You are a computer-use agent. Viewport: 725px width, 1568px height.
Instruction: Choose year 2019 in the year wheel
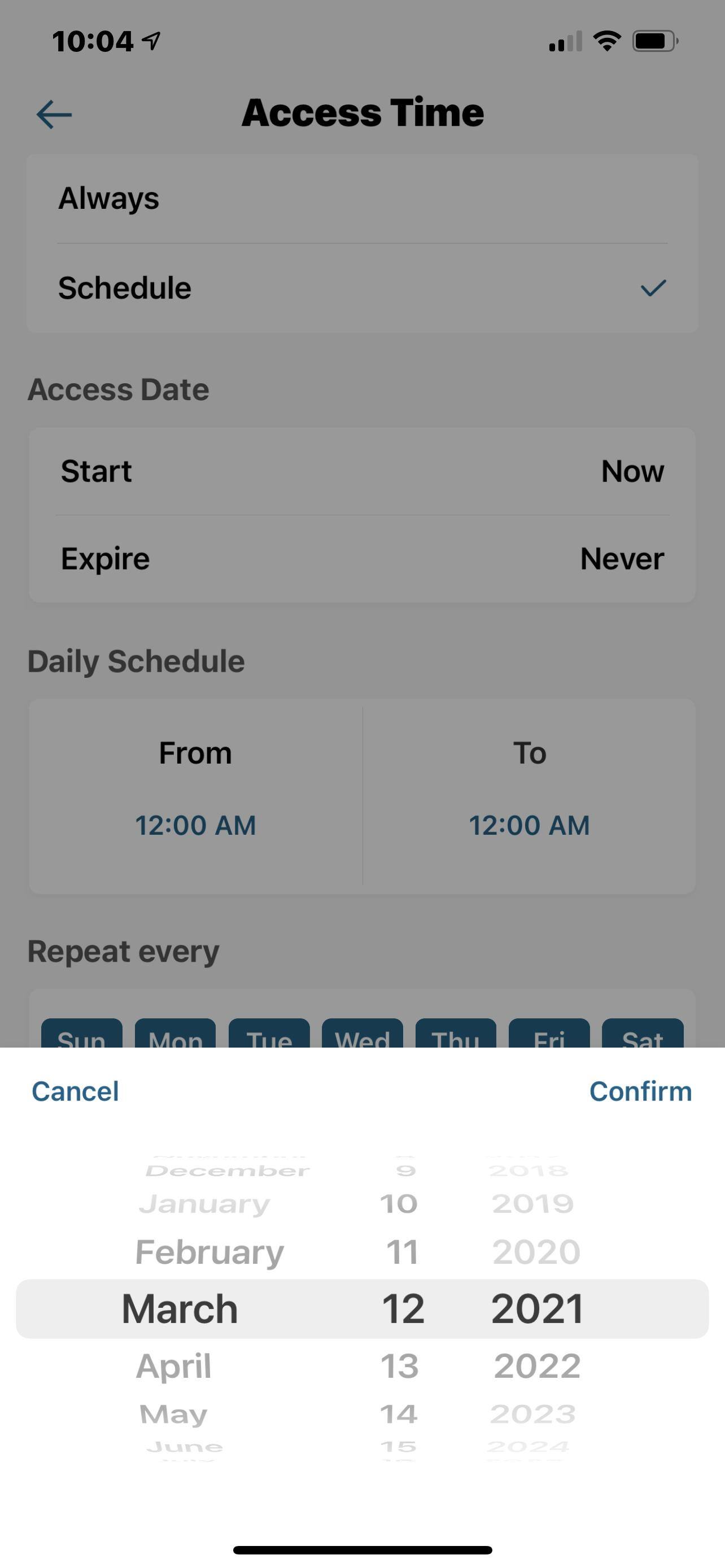532,1203
